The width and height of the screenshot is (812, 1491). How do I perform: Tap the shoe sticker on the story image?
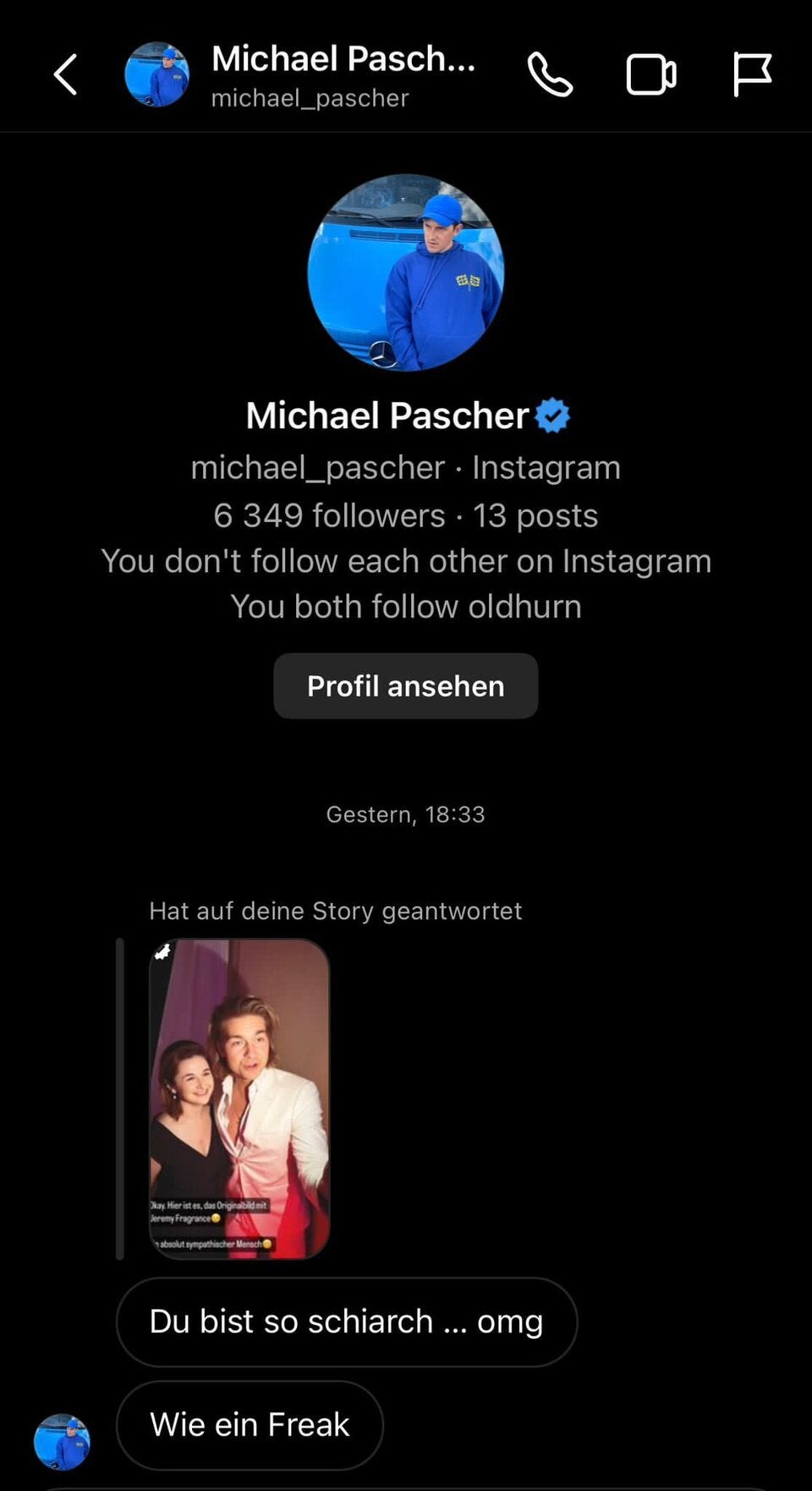pyautogui.click(x=164, y=951)
